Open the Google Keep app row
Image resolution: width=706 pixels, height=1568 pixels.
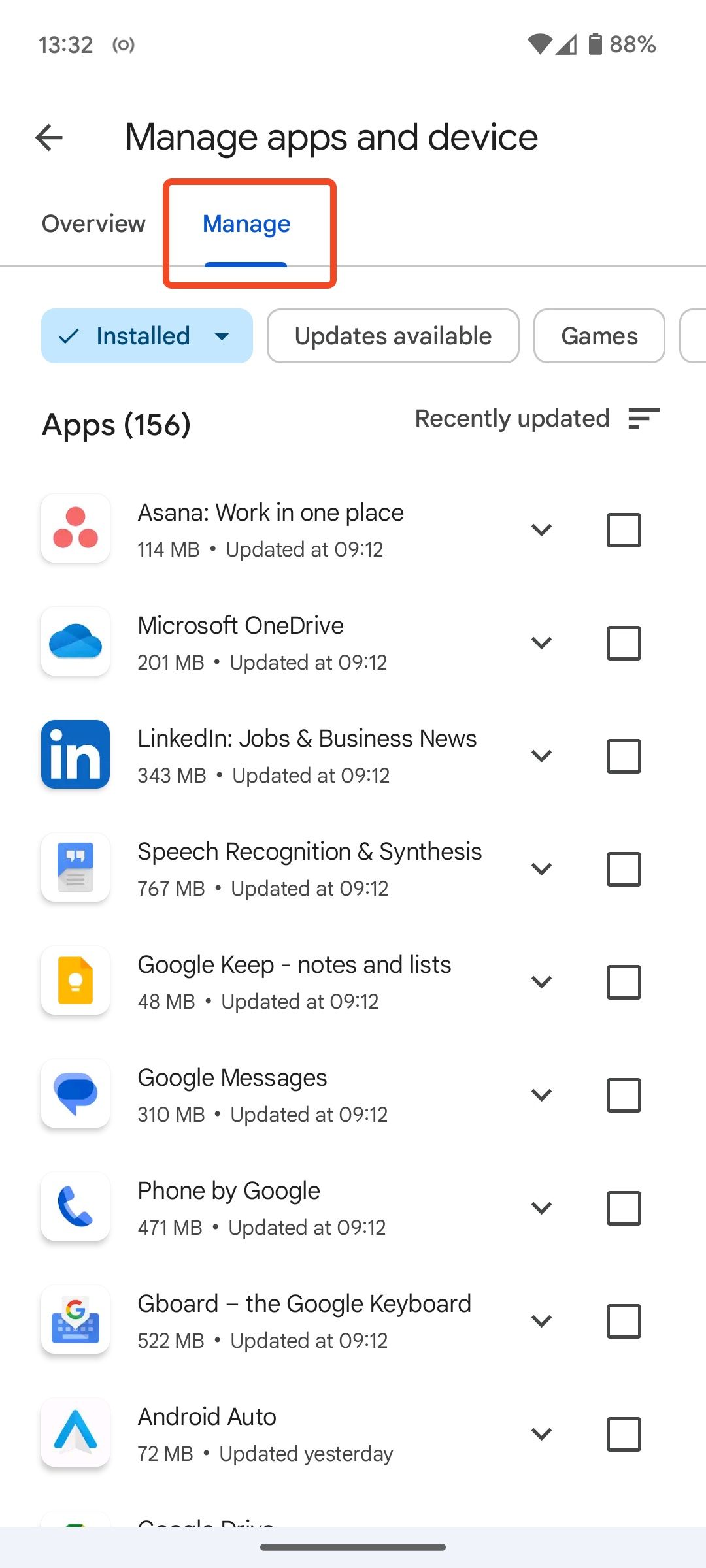pyautogui.click(x=294, y=981)
